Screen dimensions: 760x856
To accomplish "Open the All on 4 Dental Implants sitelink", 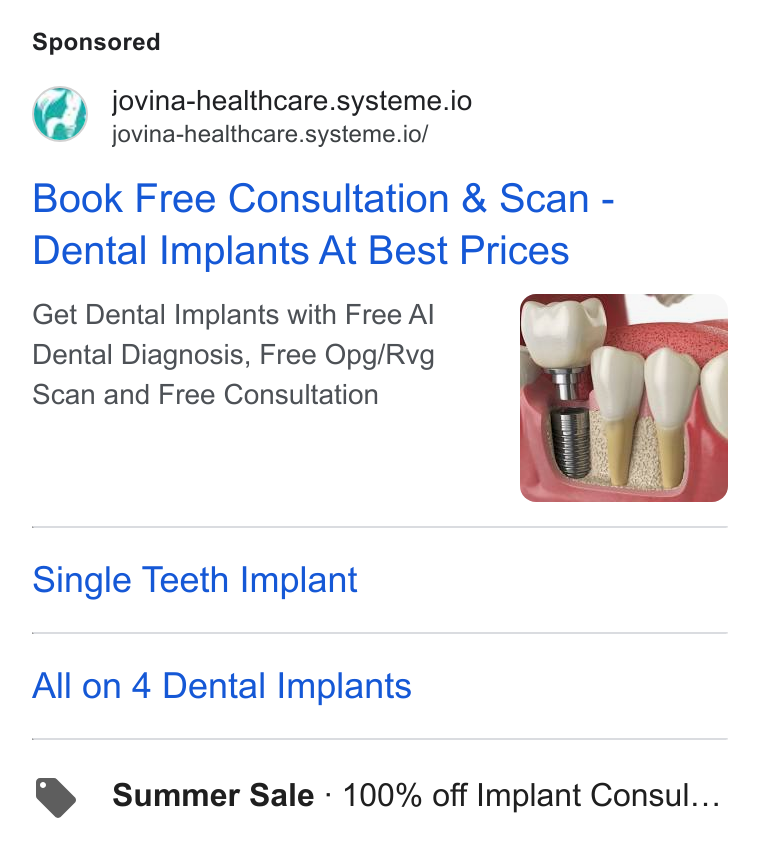I will tap(222, 686).
